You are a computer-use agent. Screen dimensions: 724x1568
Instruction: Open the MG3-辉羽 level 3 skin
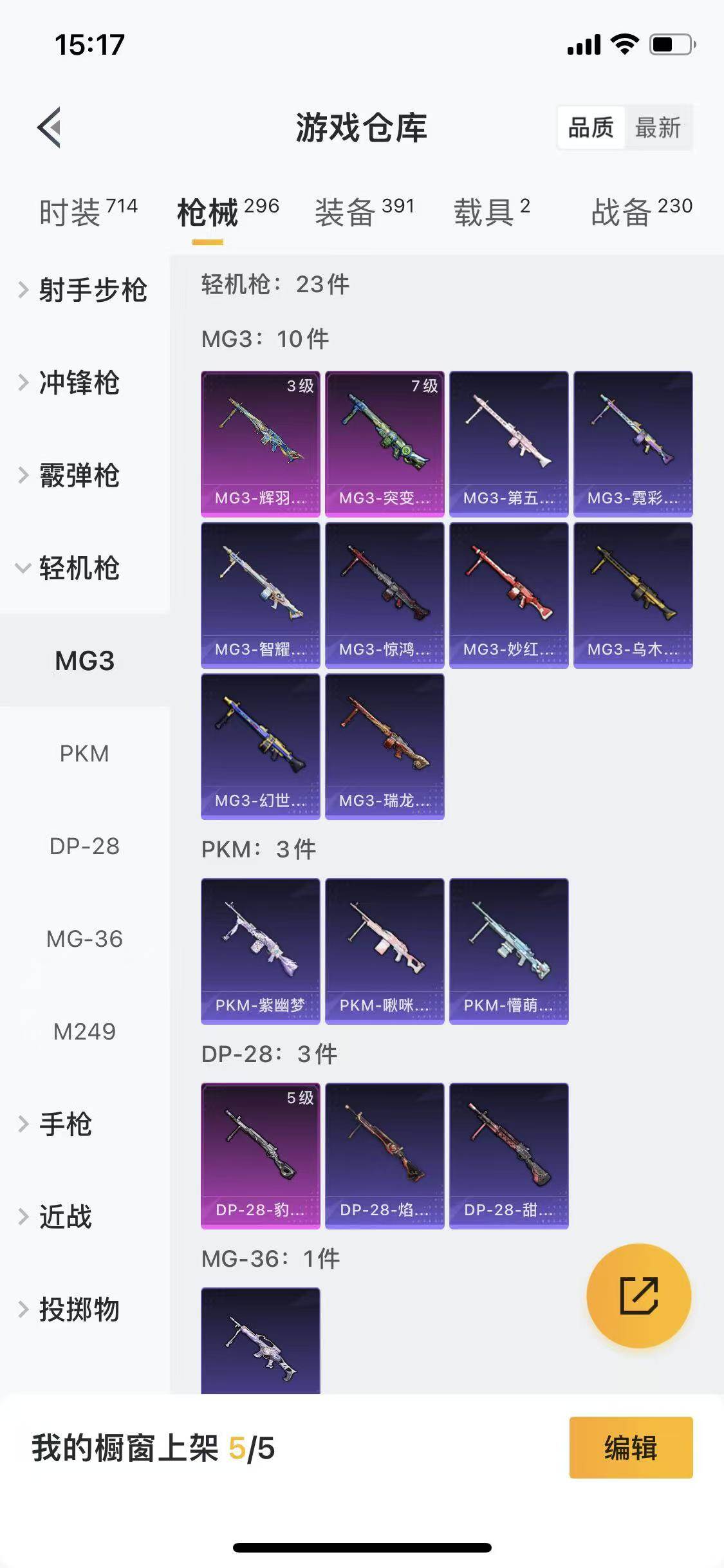point(260,443)
